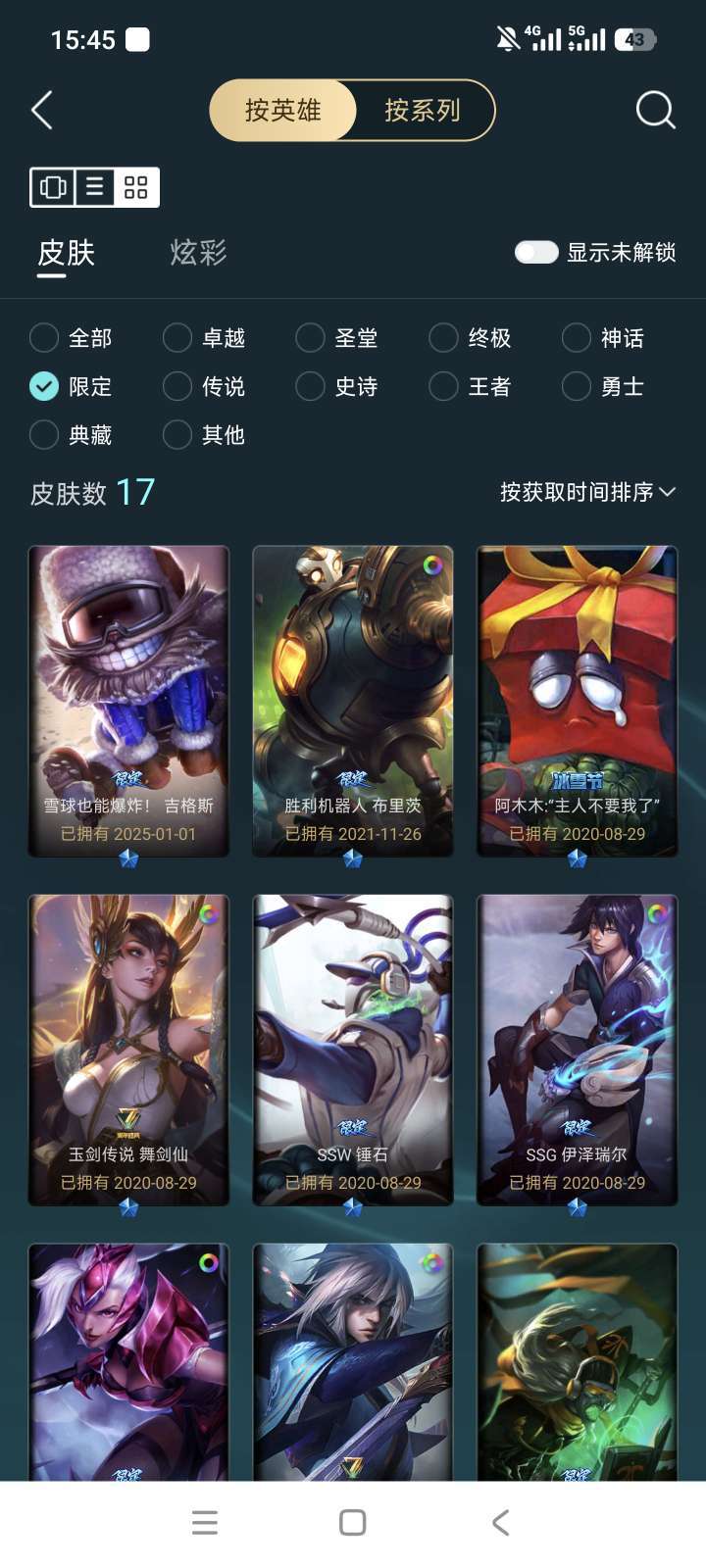Expand sorting options via the chevron

click(670, 493)
